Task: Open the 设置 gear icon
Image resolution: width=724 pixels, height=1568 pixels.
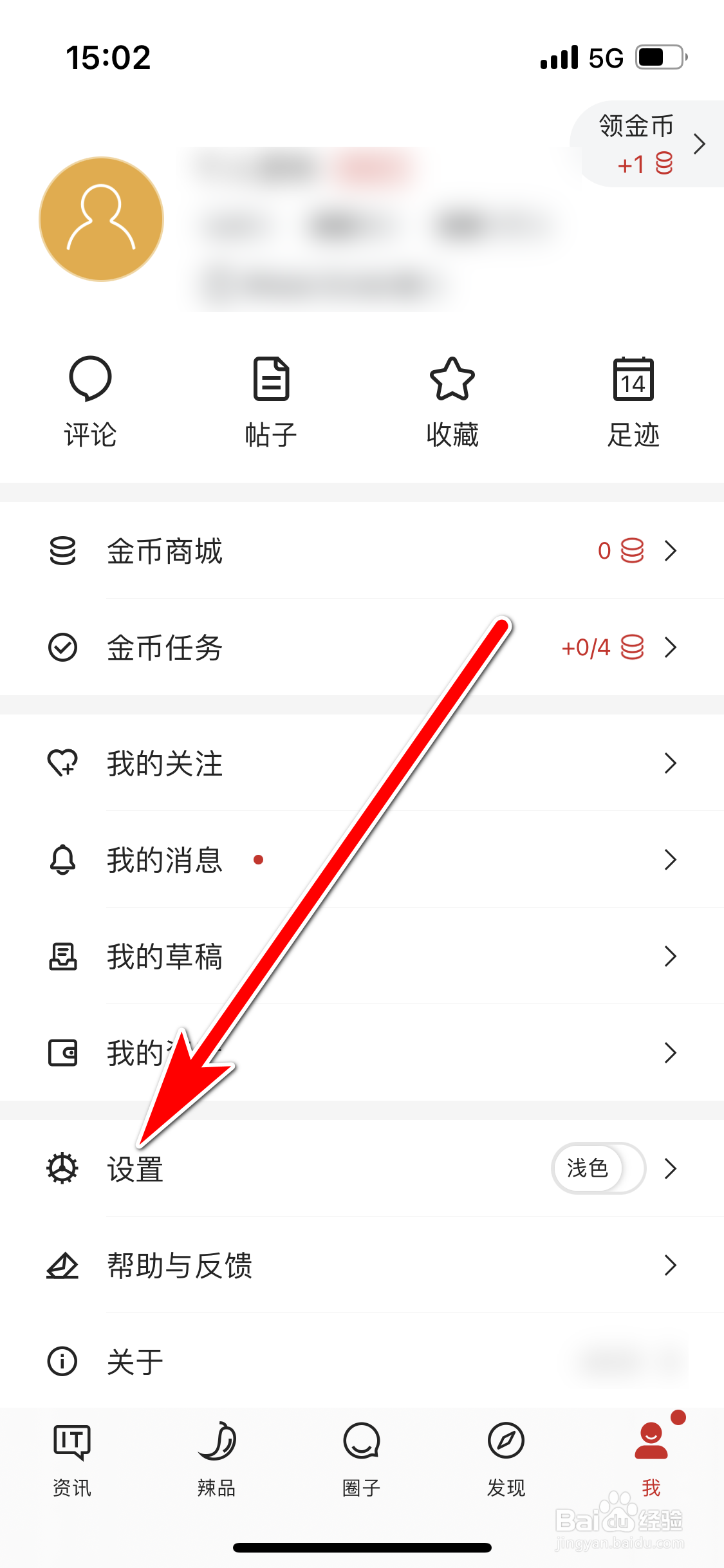Action: coord(62,1168)
